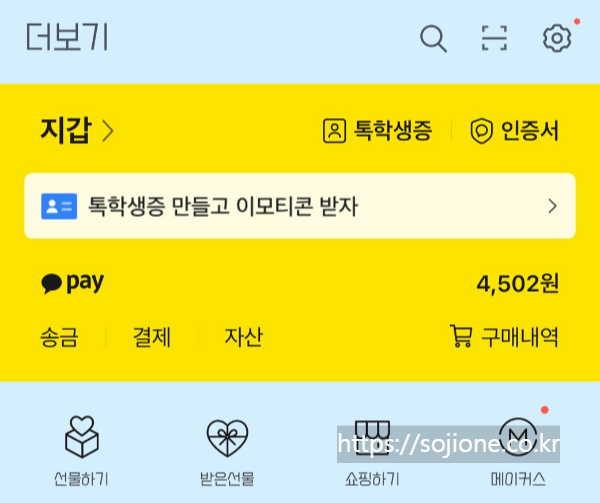The height and width of the screenshot is (503, 600).
Task: Open search from the 더보기 header
Action: pos(433,38)
